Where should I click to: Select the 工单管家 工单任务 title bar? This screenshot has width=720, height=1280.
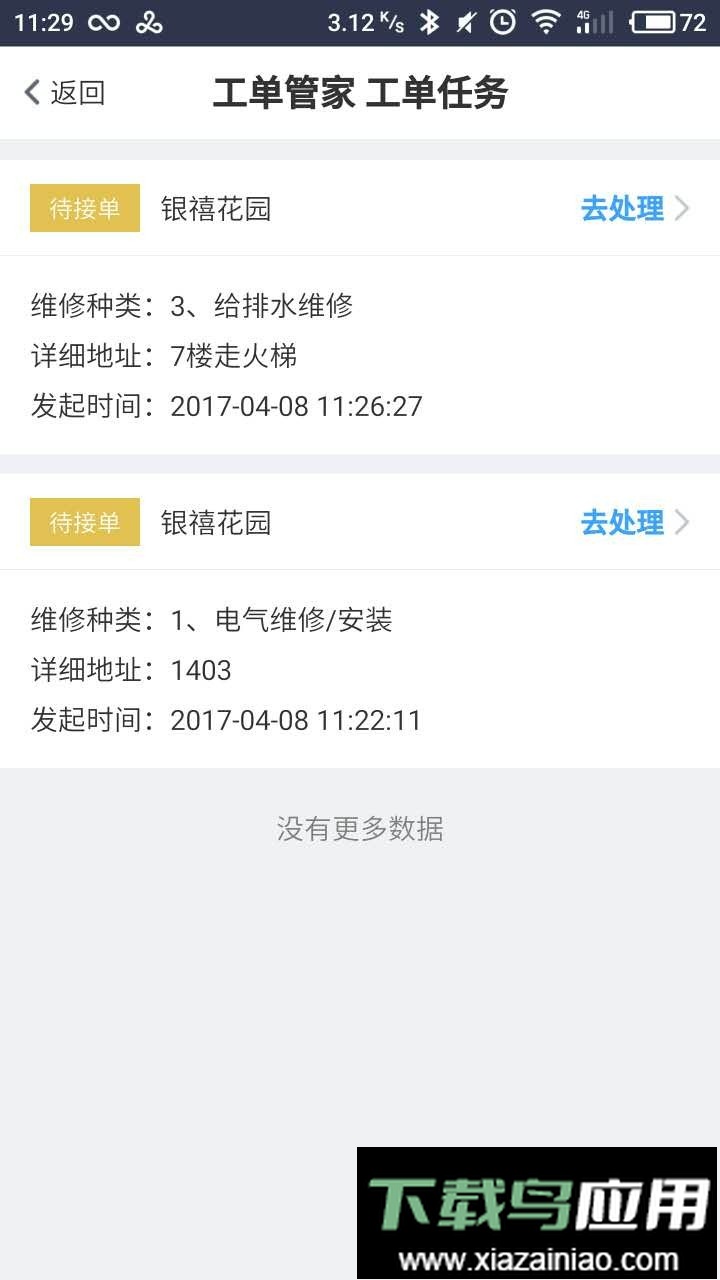coord(360,92)
